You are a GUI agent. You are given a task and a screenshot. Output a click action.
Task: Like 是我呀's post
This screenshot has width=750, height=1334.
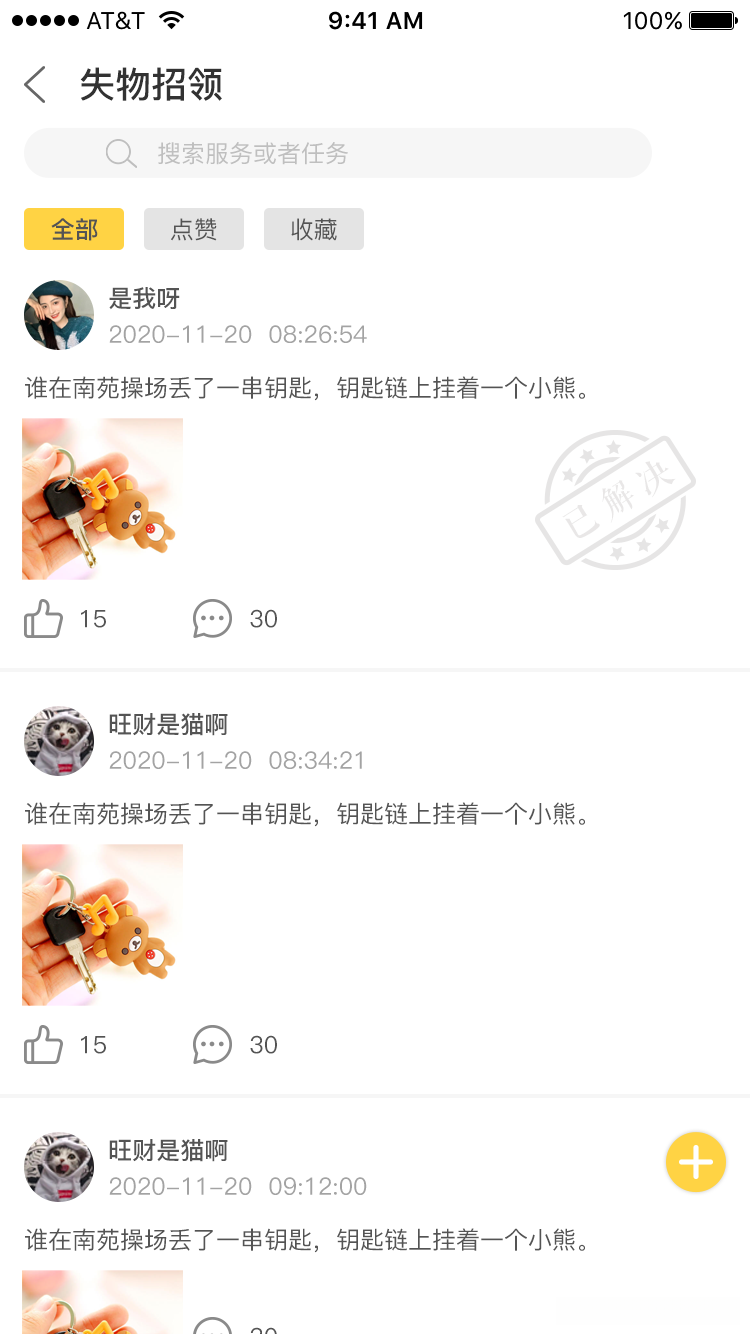point(44,619)
